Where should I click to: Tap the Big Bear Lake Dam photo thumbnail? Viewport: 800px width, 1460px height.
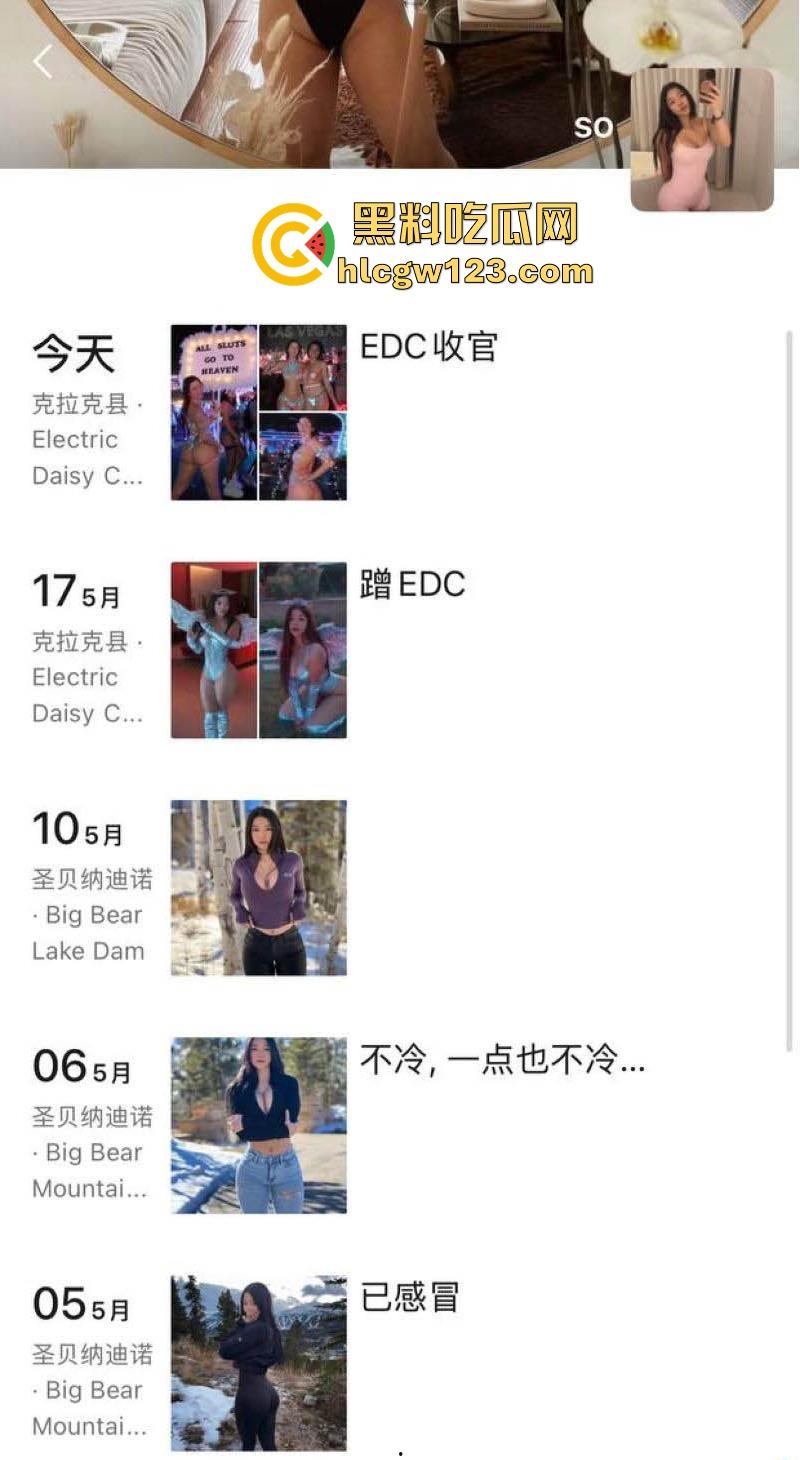click(257, 885)
